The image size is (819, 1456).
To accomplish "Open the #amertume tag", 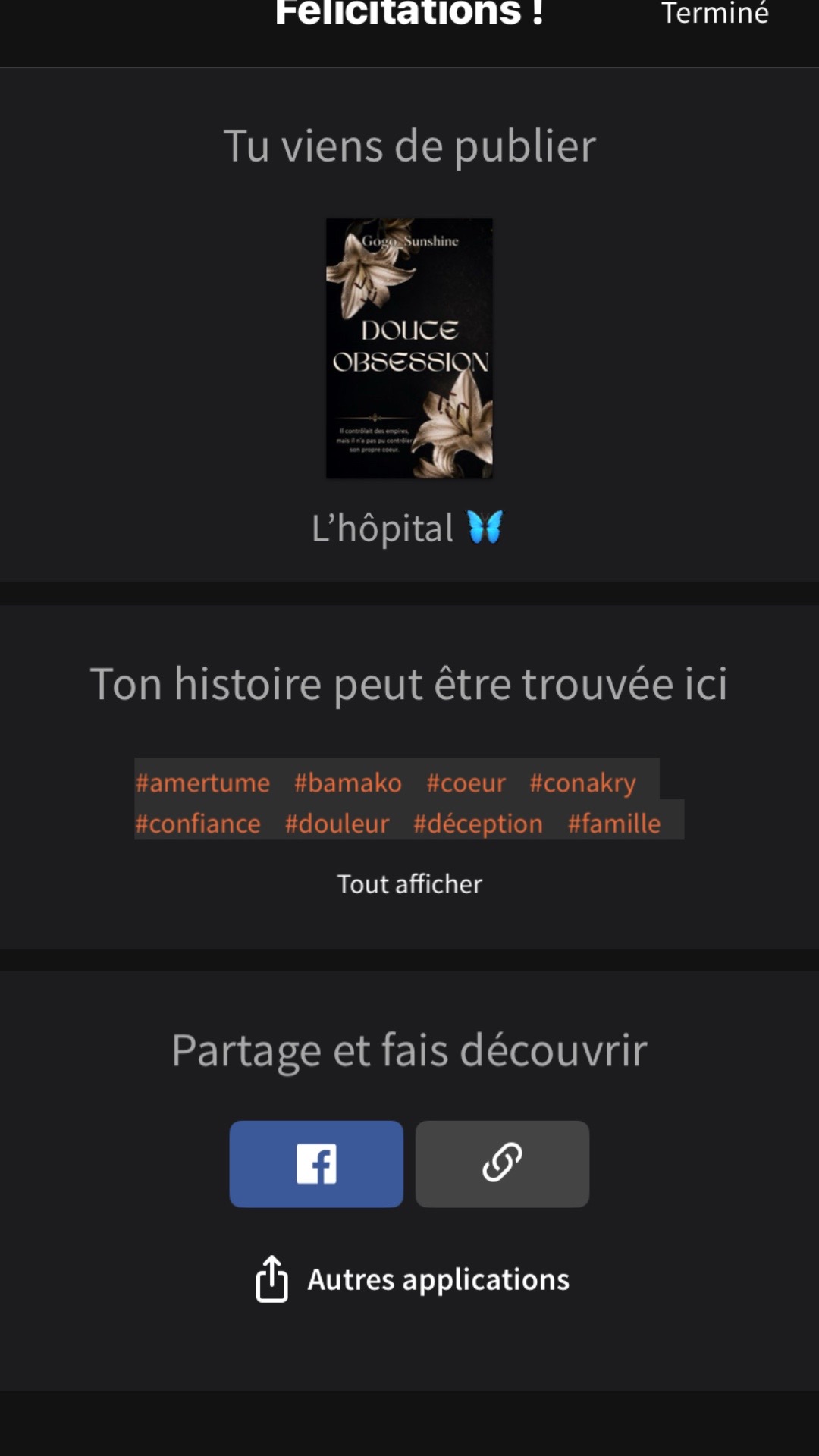I will coord(202,783).
